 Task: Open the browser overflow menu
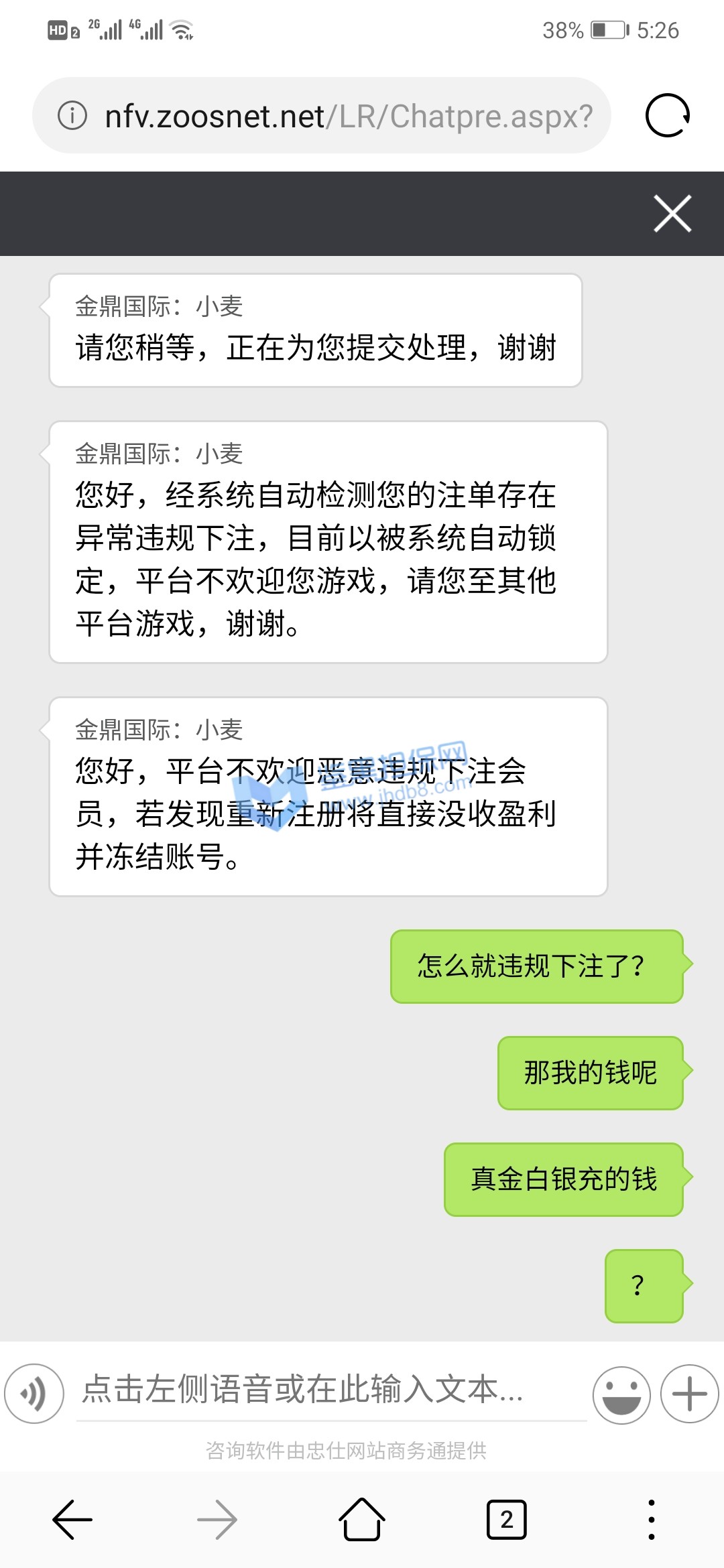click(x=651, y=1520)
